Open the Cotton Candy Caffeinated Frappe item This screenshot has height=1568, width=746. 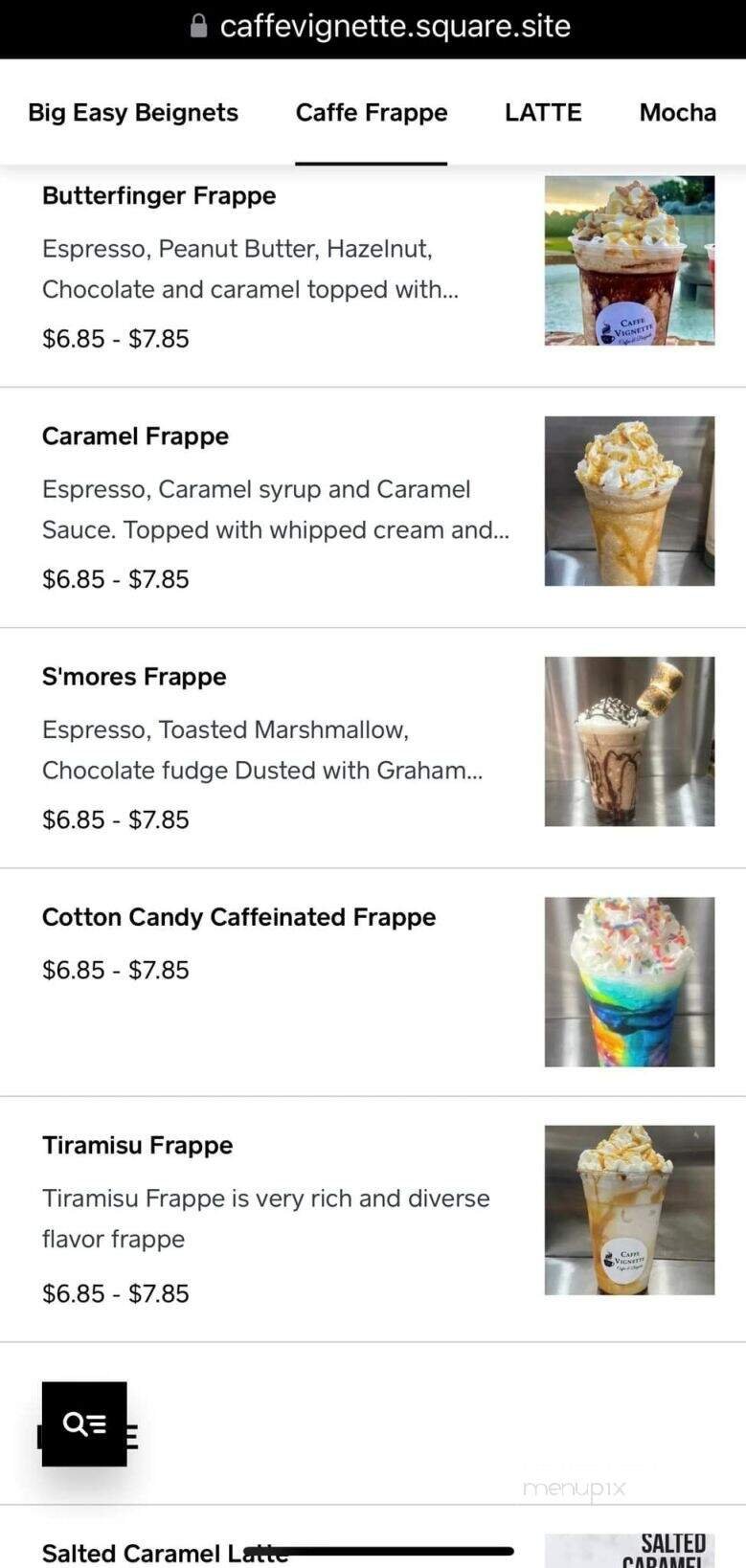tap(238, 916)
